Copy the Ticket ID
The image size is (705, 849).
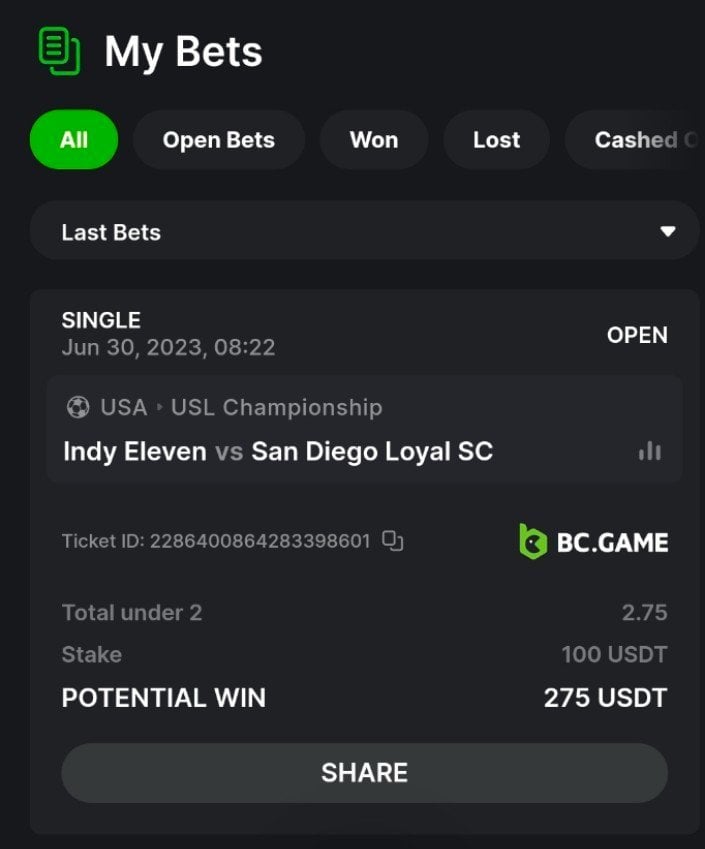[393, 541]
